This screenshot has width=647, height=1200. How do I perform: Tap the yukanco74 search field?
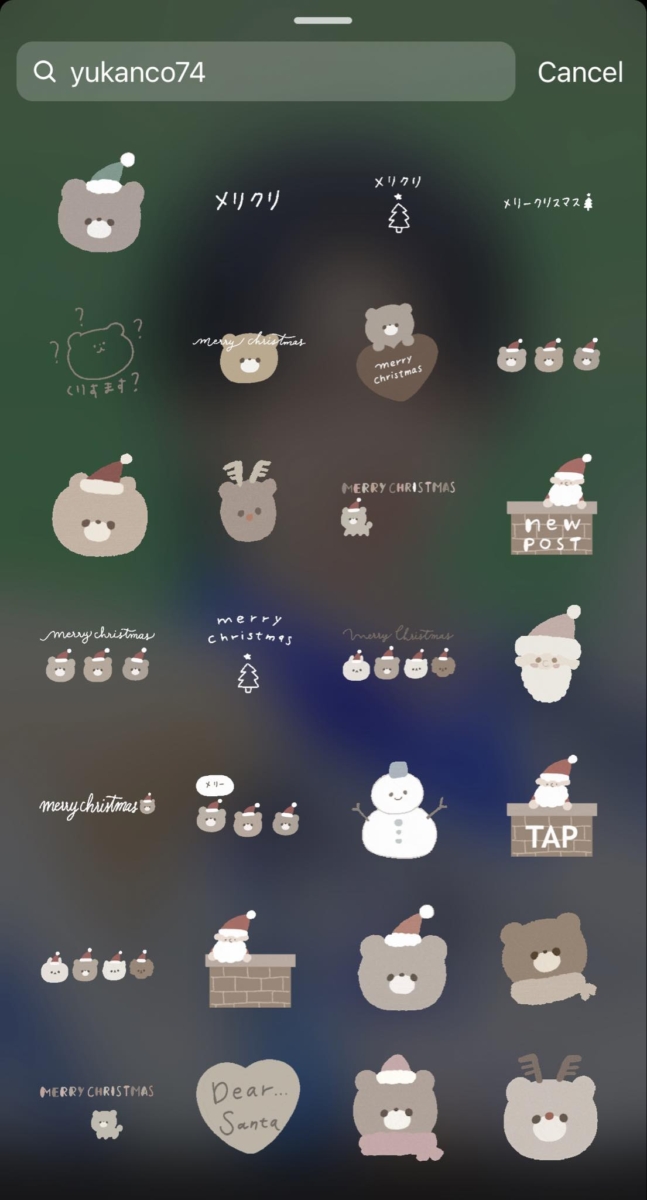[265, 72]
